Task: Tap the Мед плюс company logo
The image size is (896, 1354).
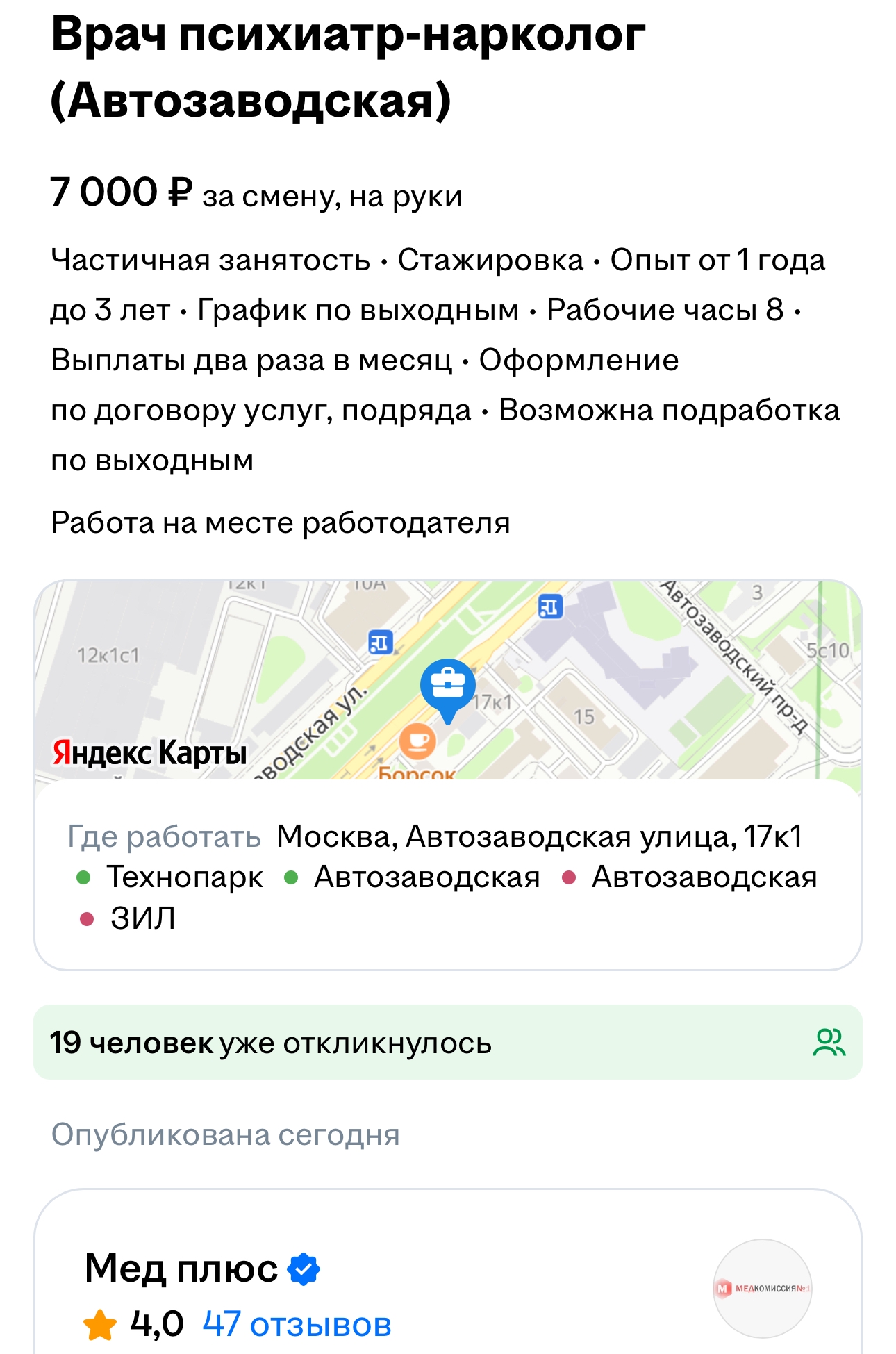Action: click(763, 1289)
